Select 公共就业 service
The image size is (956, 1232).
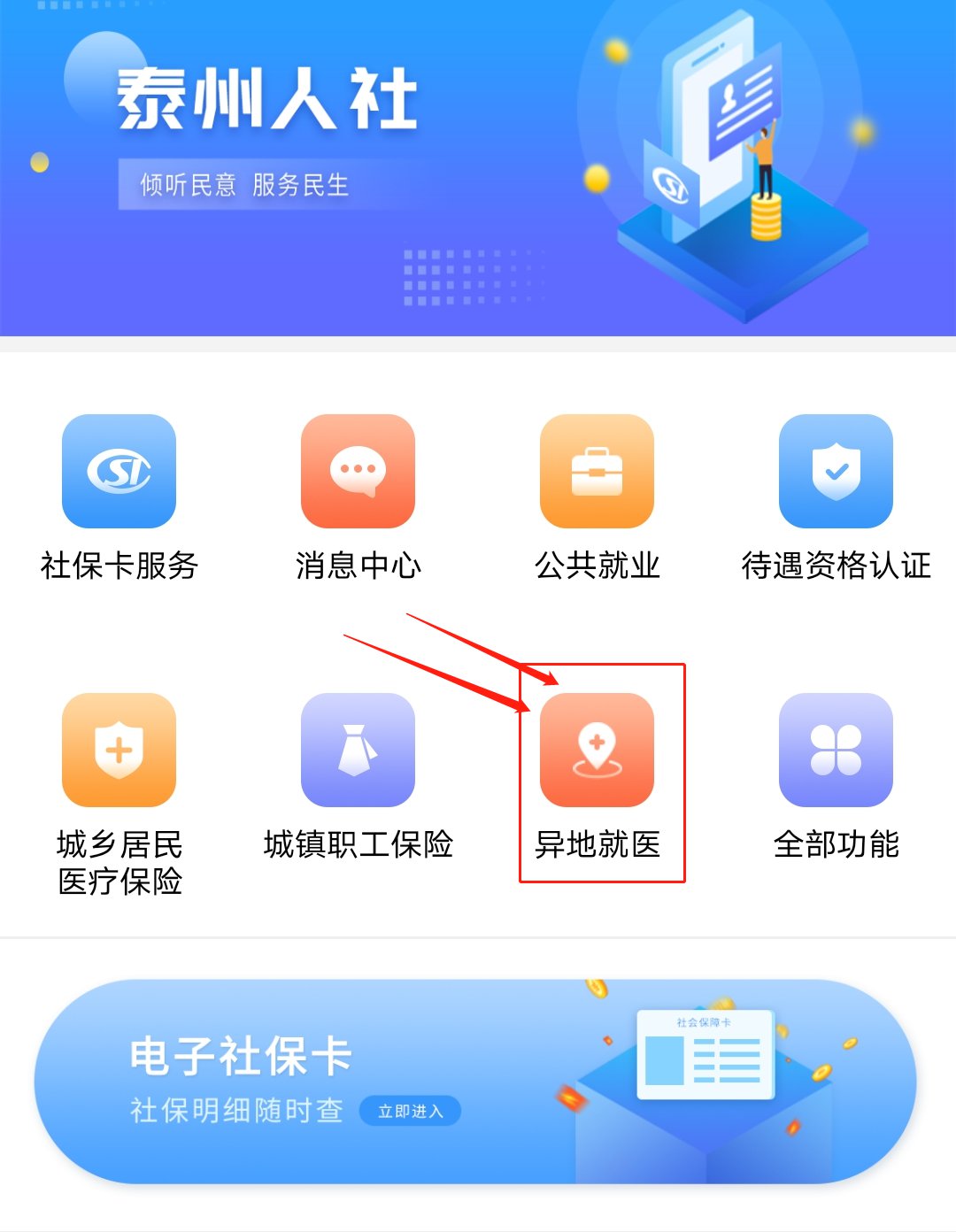pyautogui.click(x=597, y=472)
